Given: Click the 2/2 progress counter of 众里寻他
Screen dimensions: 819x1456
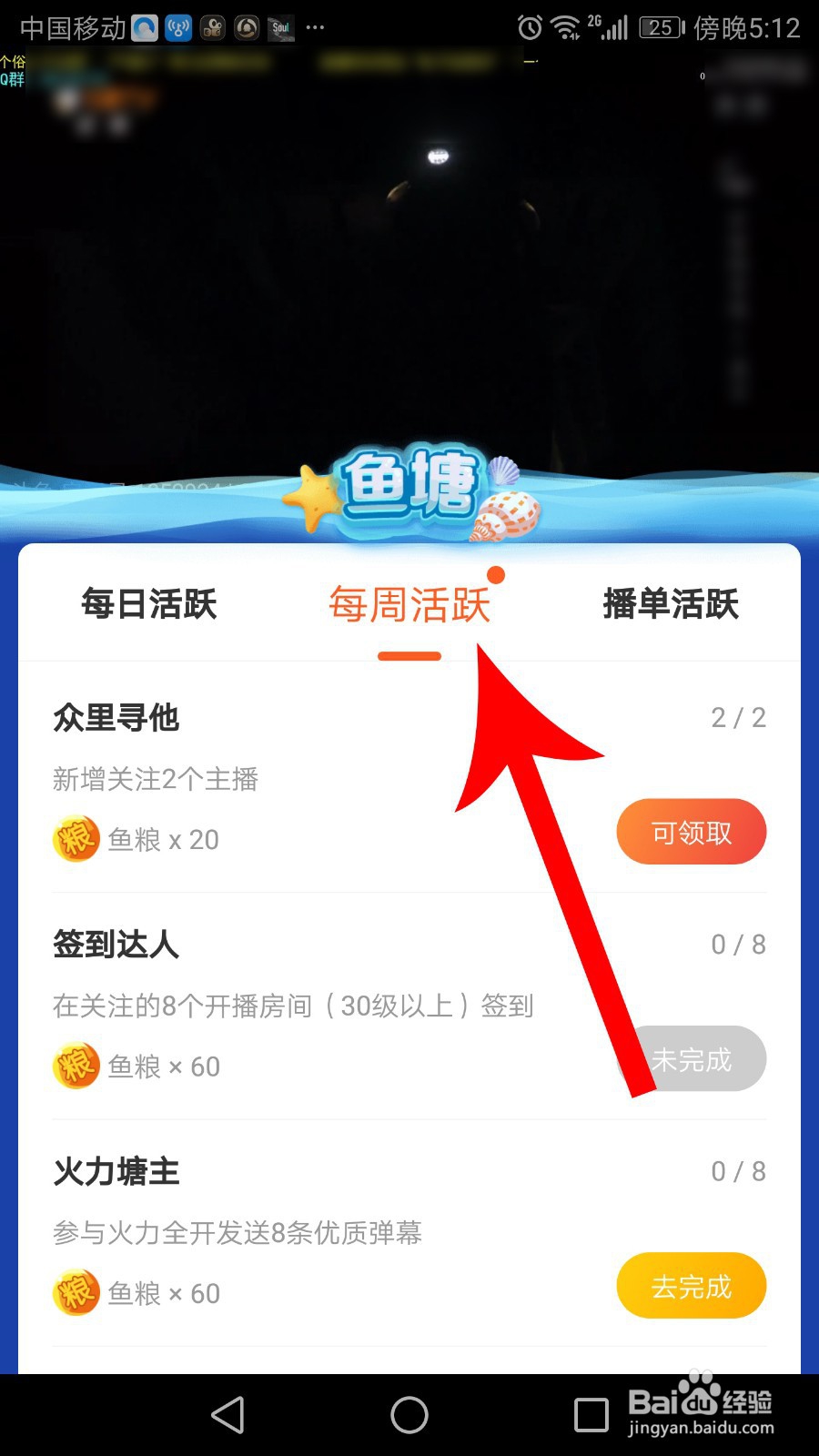Looking at the screenshot, I should (x=737, y=718).
